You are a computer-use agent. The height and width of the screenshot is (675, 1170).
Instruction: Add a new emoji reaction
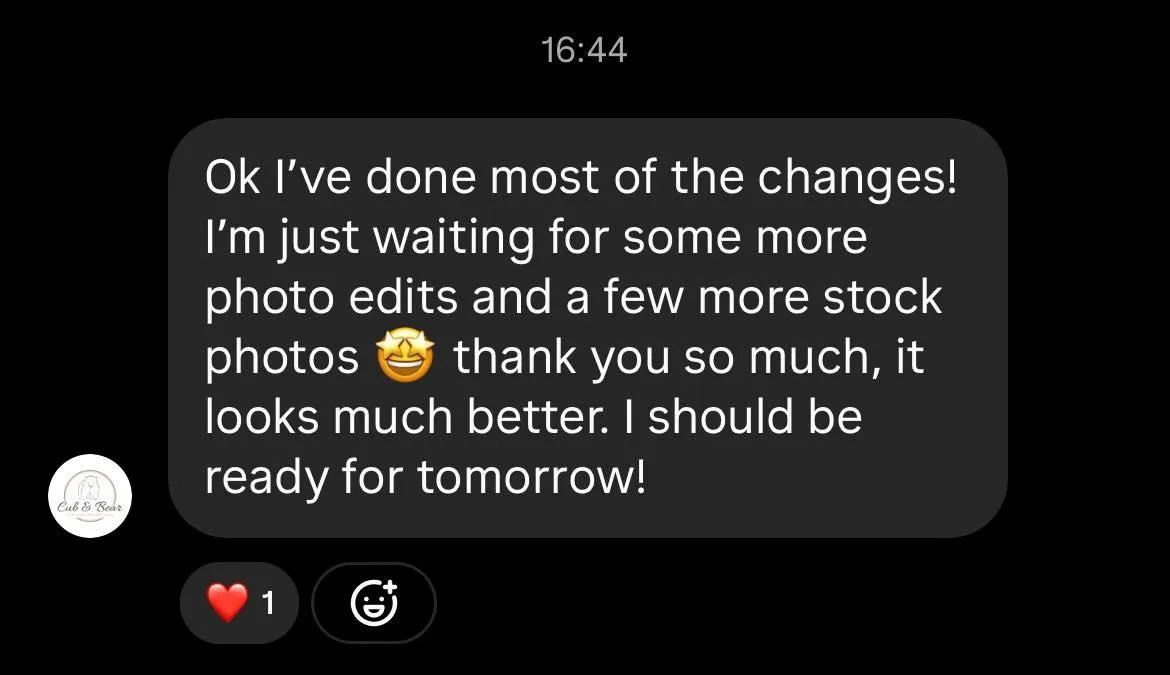click(x=374, y=603)
